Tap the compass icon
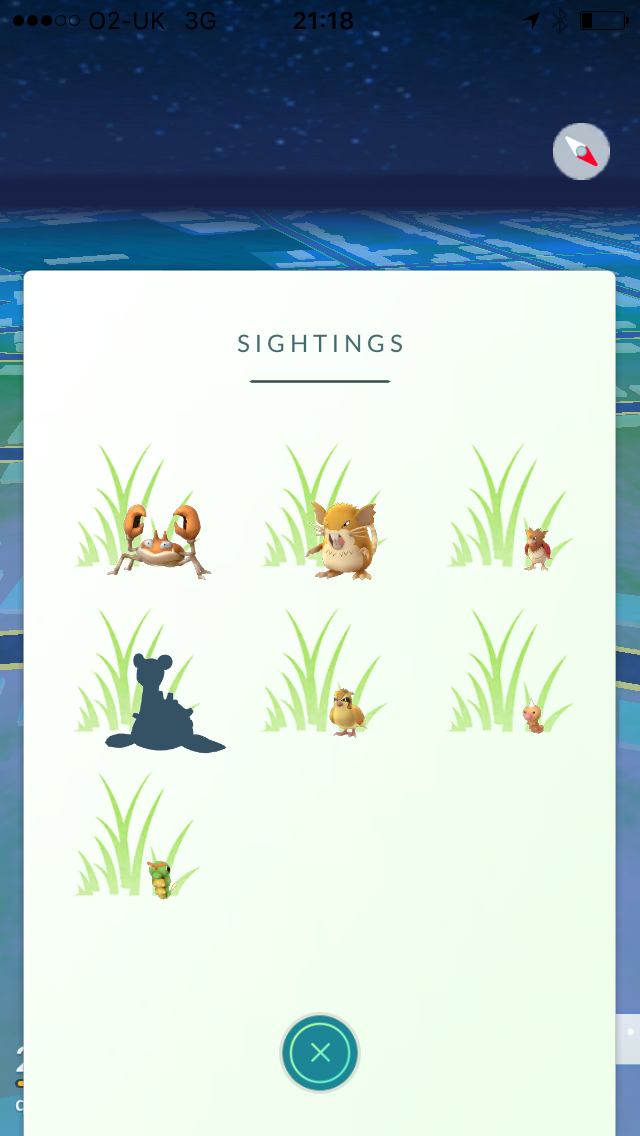Viewport: 640px width, 1136px height. click(581, 152)
